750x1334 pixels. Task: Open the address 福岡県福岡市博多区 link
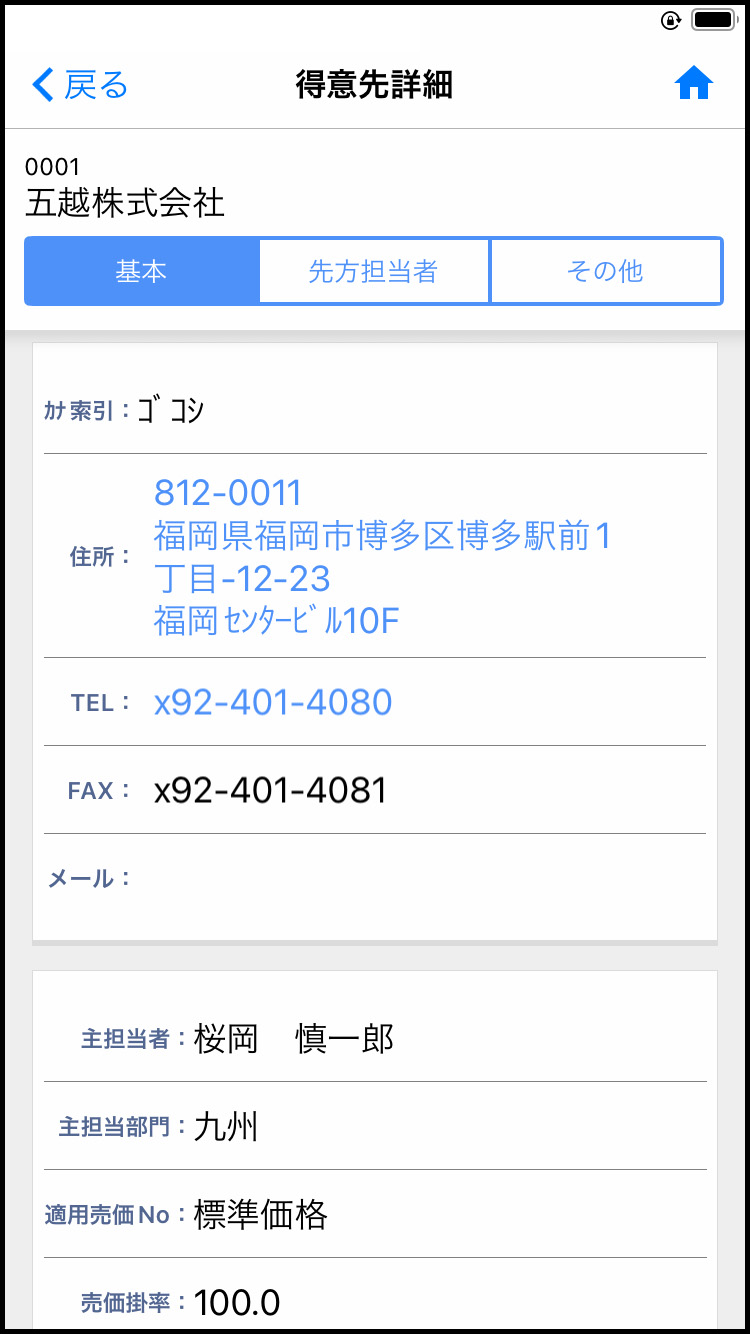(382, 557)
